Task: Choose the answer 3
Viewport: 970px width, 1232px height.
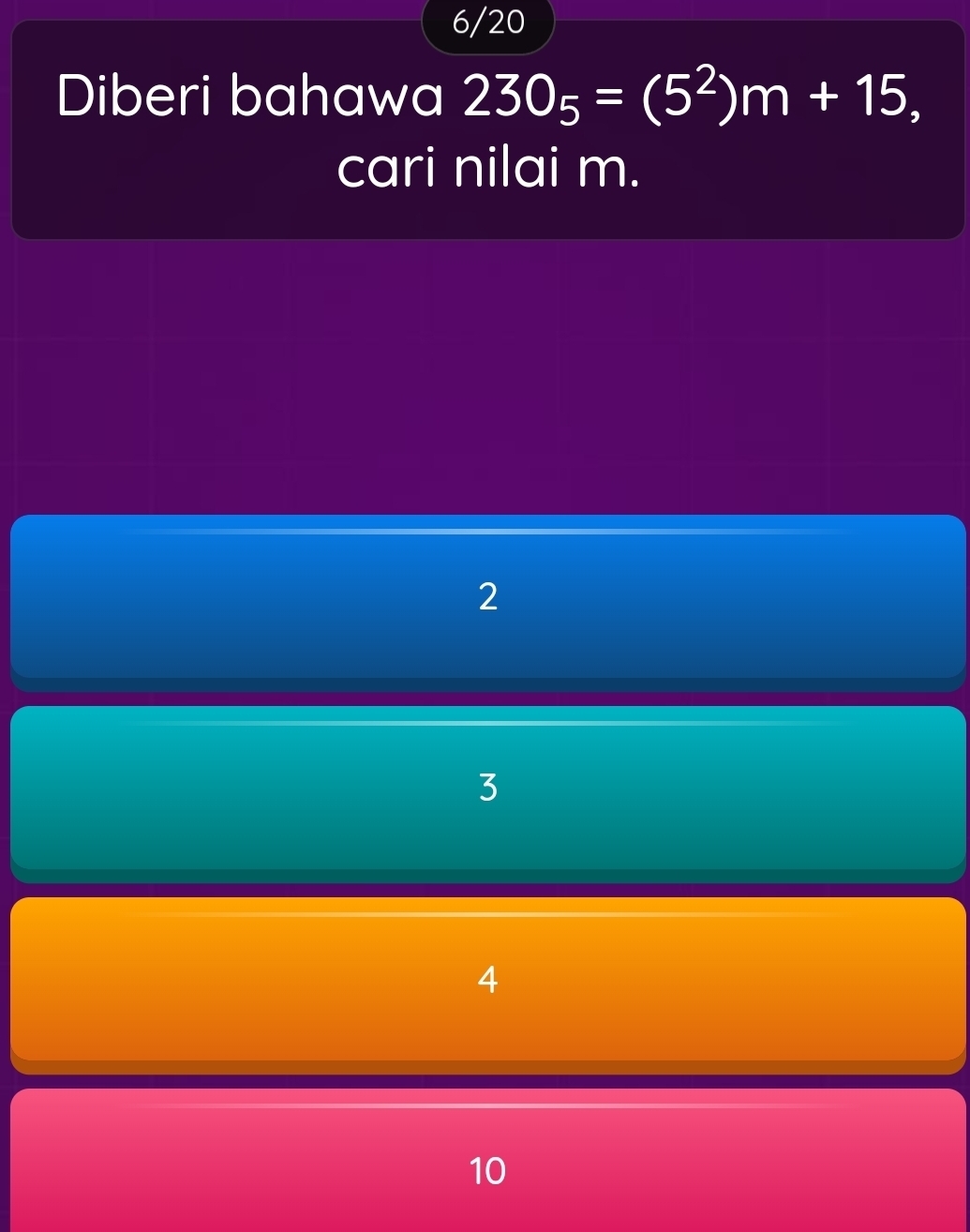Action: [487, 788]
